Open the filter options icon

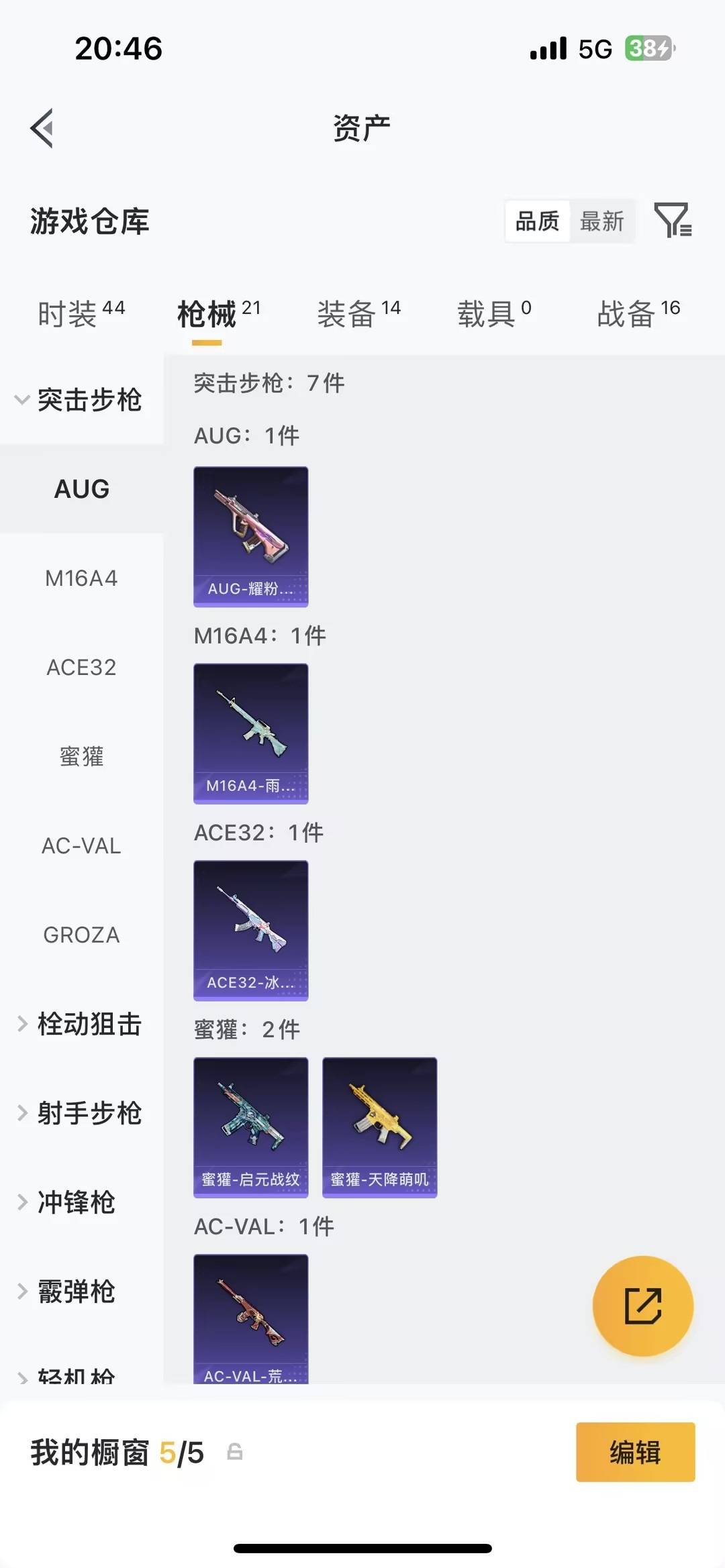click(x=675, y=221)
